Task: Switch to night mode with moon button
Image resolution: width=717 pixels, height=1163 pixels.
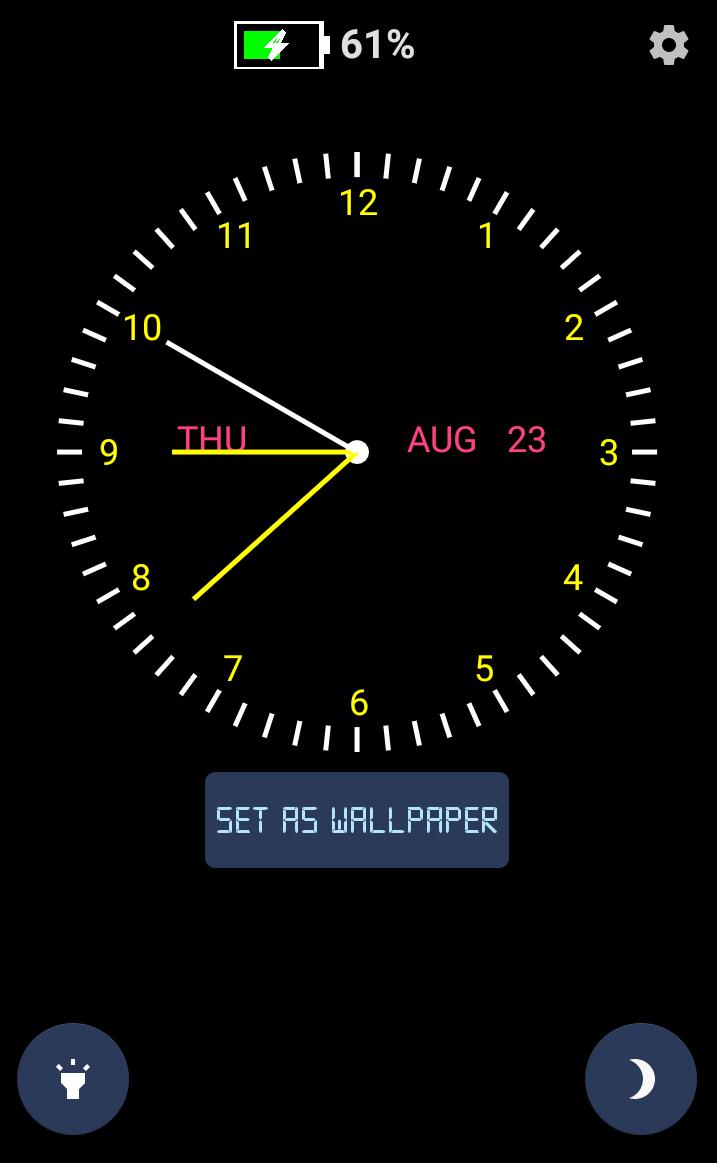Action: pos(640,1079)
